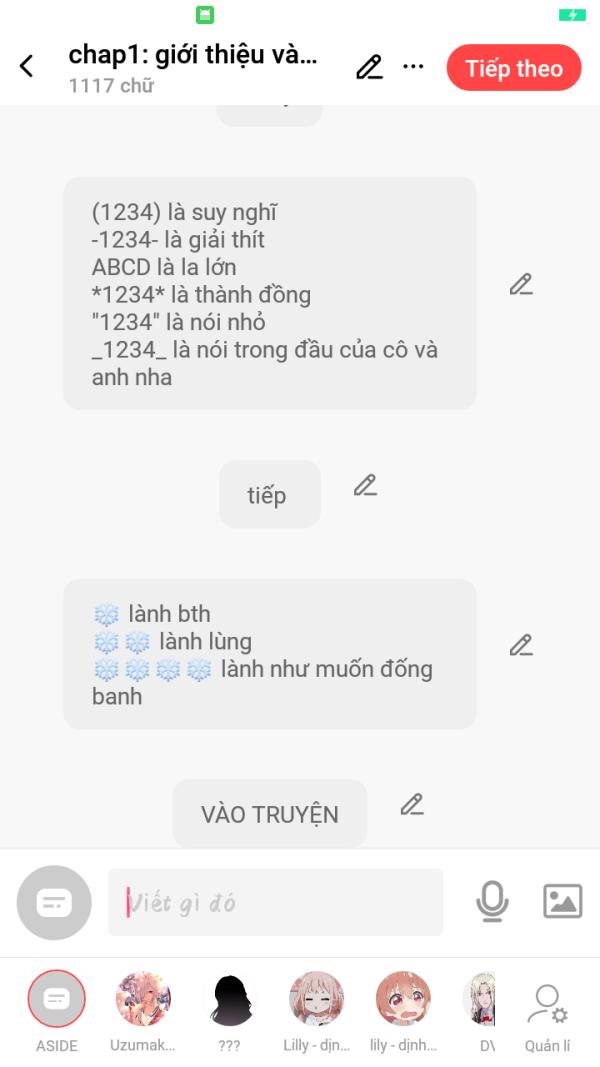Go back using the top-left arrow

[27, 67]
